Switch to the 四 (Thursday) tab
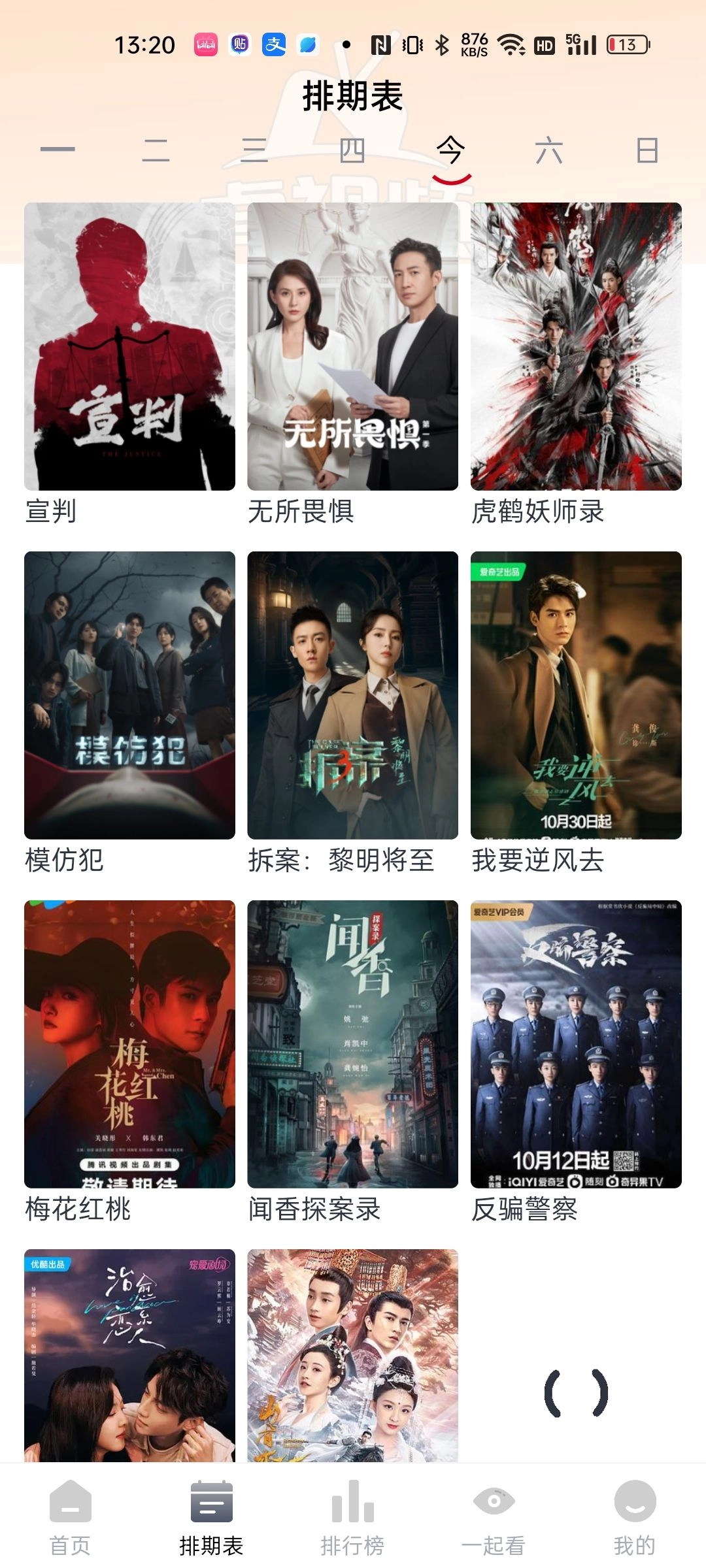 (x=352, y=150)
